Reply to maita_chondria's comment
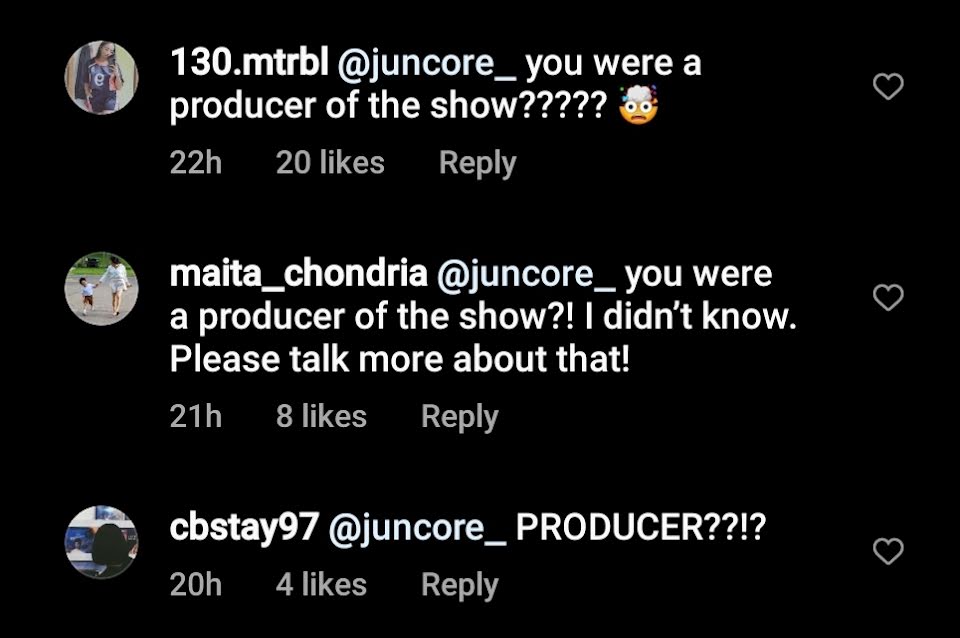The width and height of the screenshot is (960, 638). click(x=460, y=418)
